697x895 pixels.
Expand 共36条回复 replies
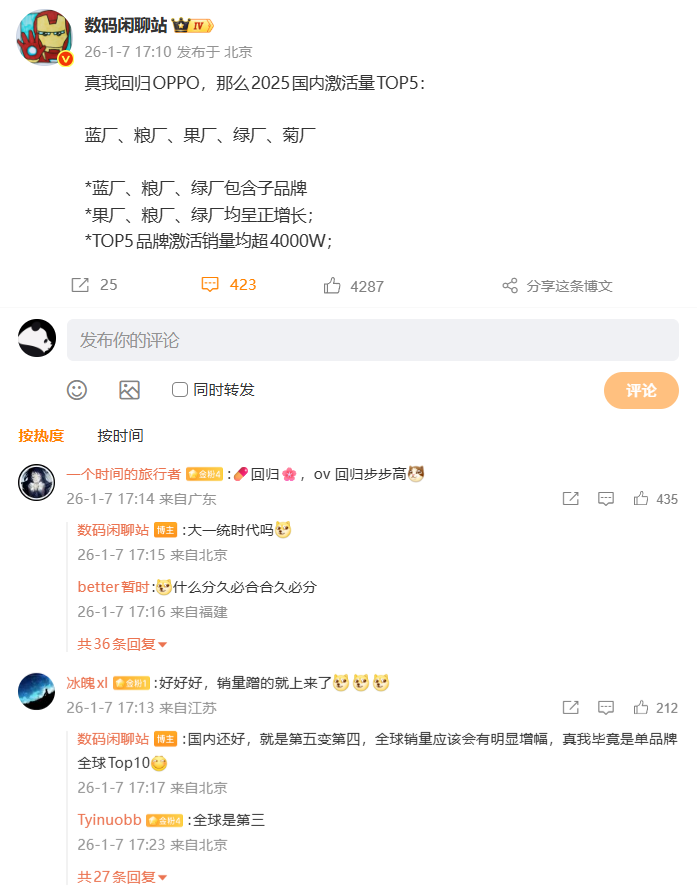(122, 644)
